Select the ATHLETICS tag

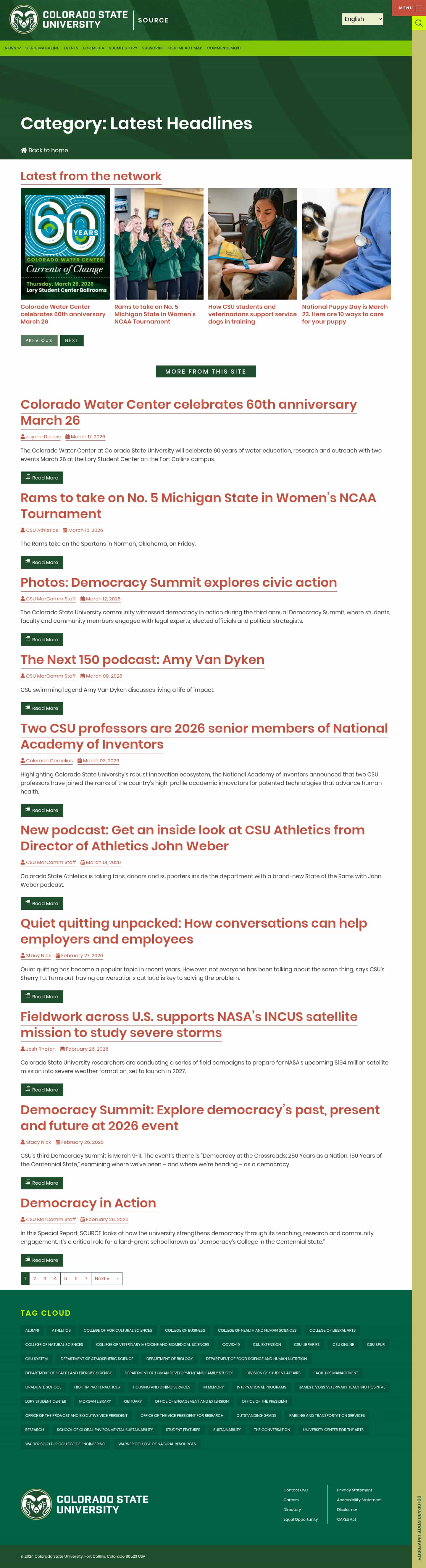61,1330
